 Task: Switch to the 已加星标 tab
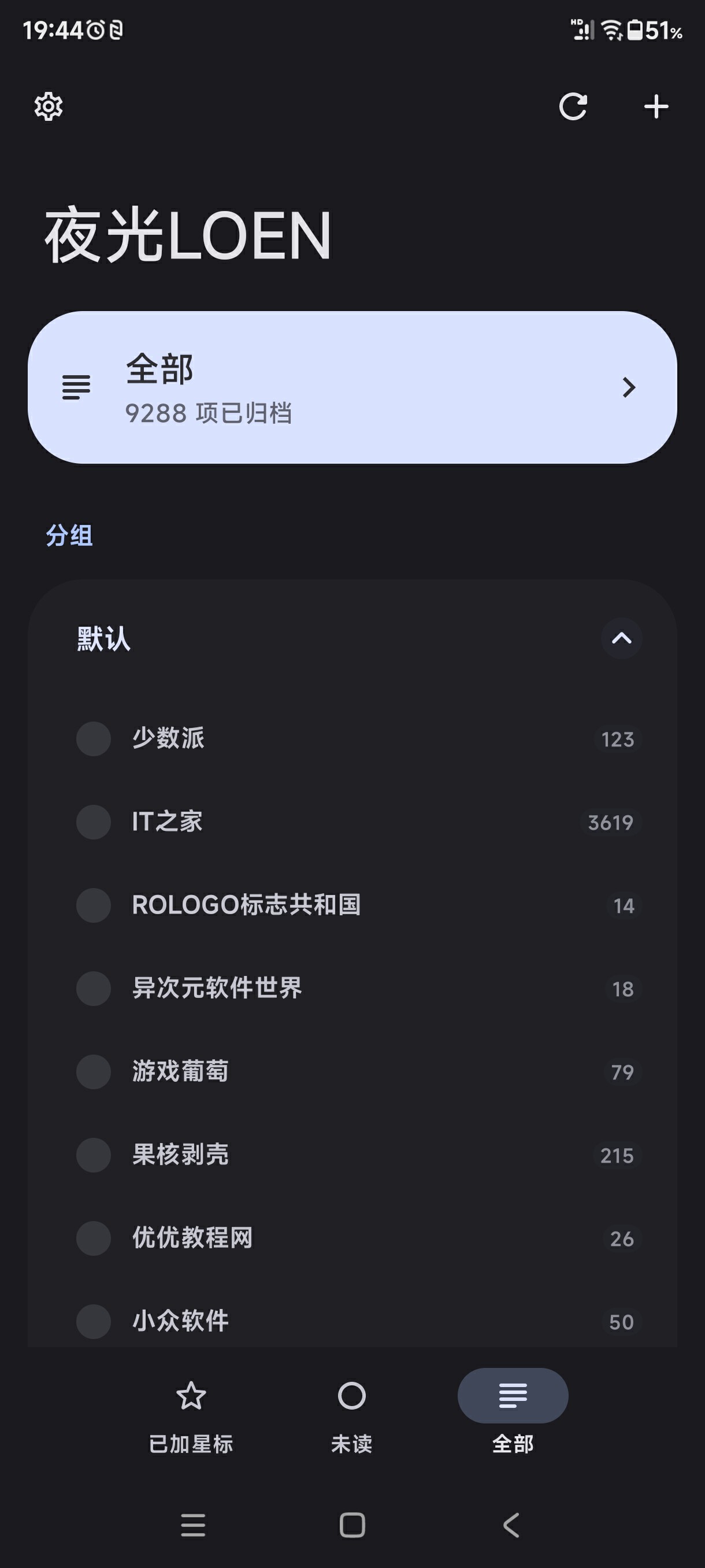[x=191, y=1443]
